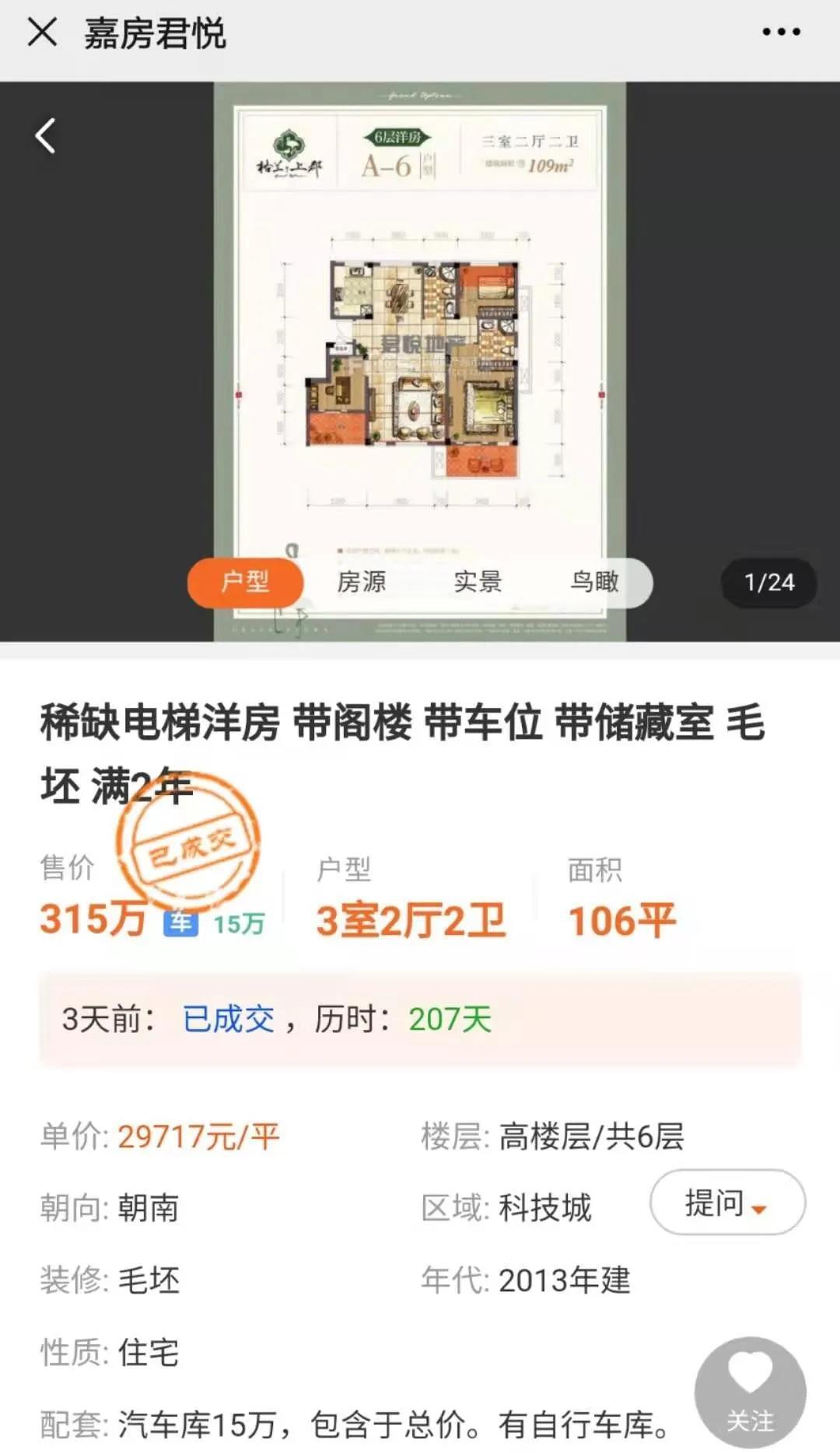Switch to the 实景 photo tab
The image size is (840, 1453).
[478, 582]
